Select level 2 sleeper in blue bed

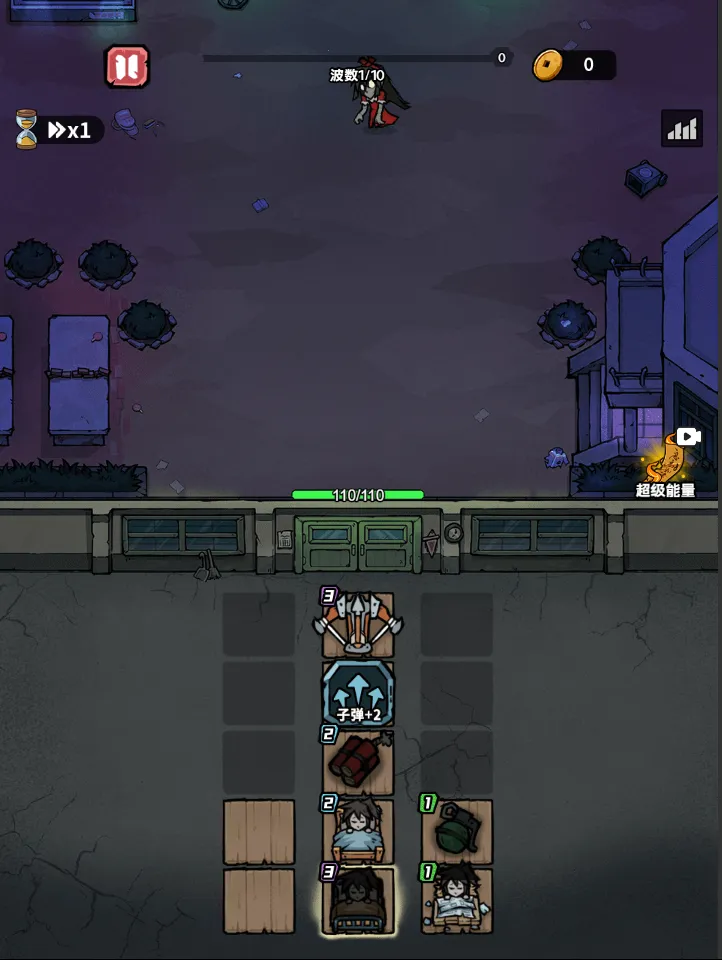(x=357, y=831)
